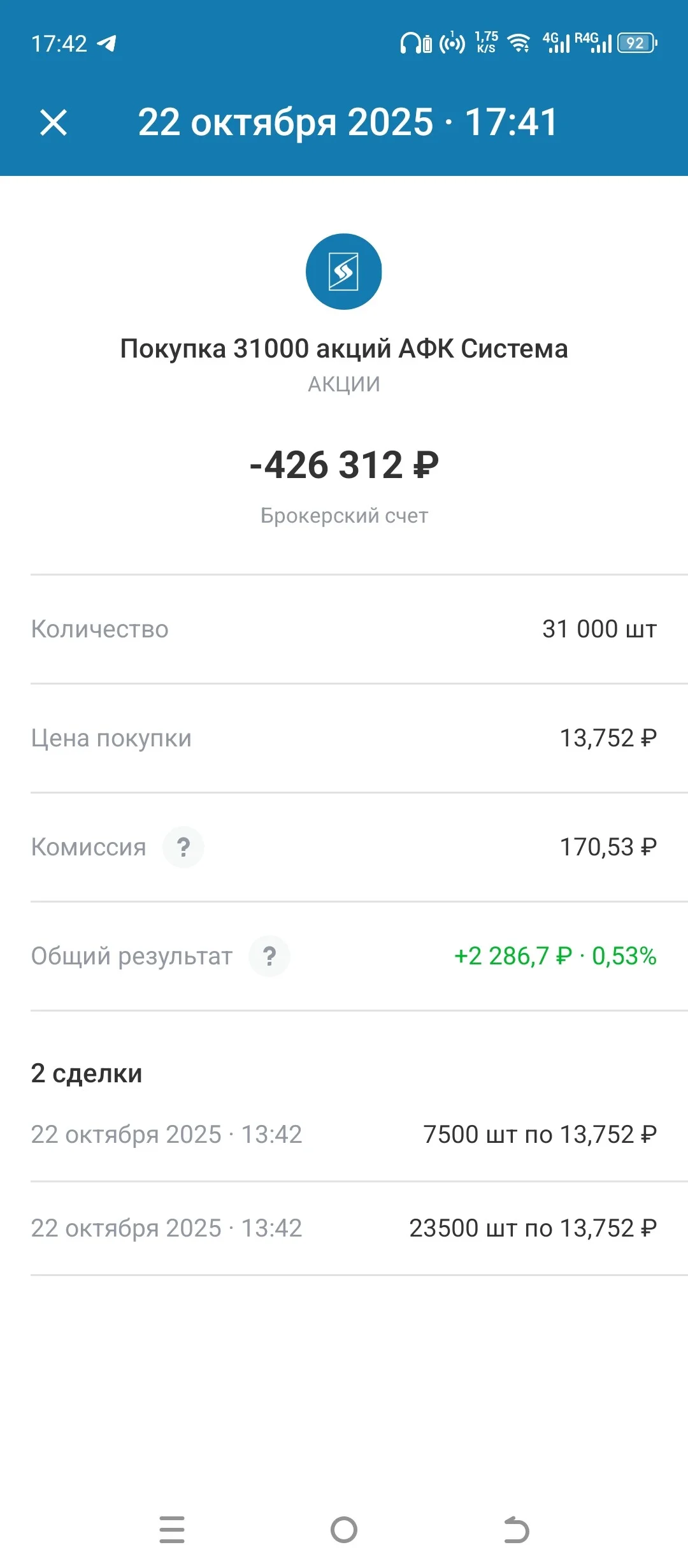Open the help icon next to Общий результат
The image size is (688, 1568).
coord(269,956)
